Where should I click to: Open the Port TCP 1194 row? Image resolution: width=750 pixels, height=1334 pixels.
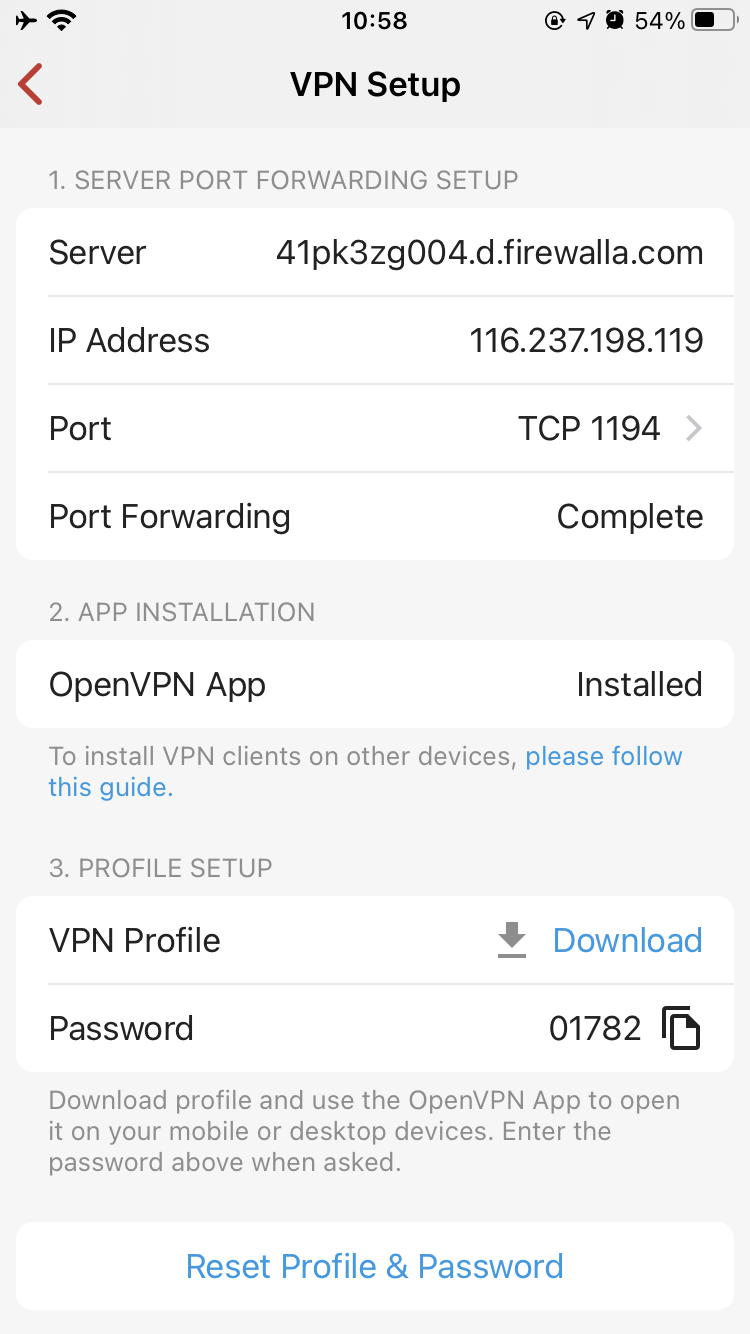point(375,428)
